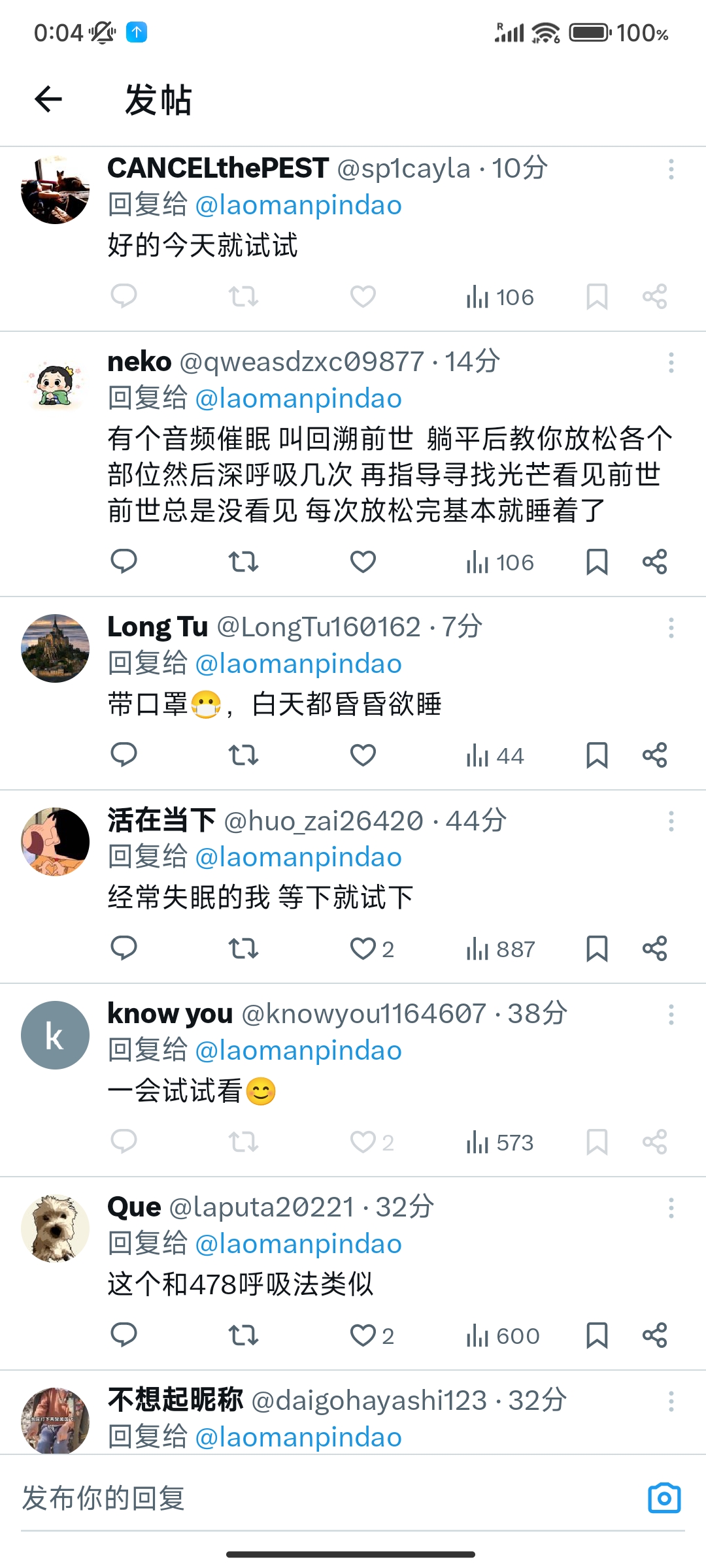Open the camera icon in the reply bar
The image size is (706, 1568).
tap(664, 1498)
